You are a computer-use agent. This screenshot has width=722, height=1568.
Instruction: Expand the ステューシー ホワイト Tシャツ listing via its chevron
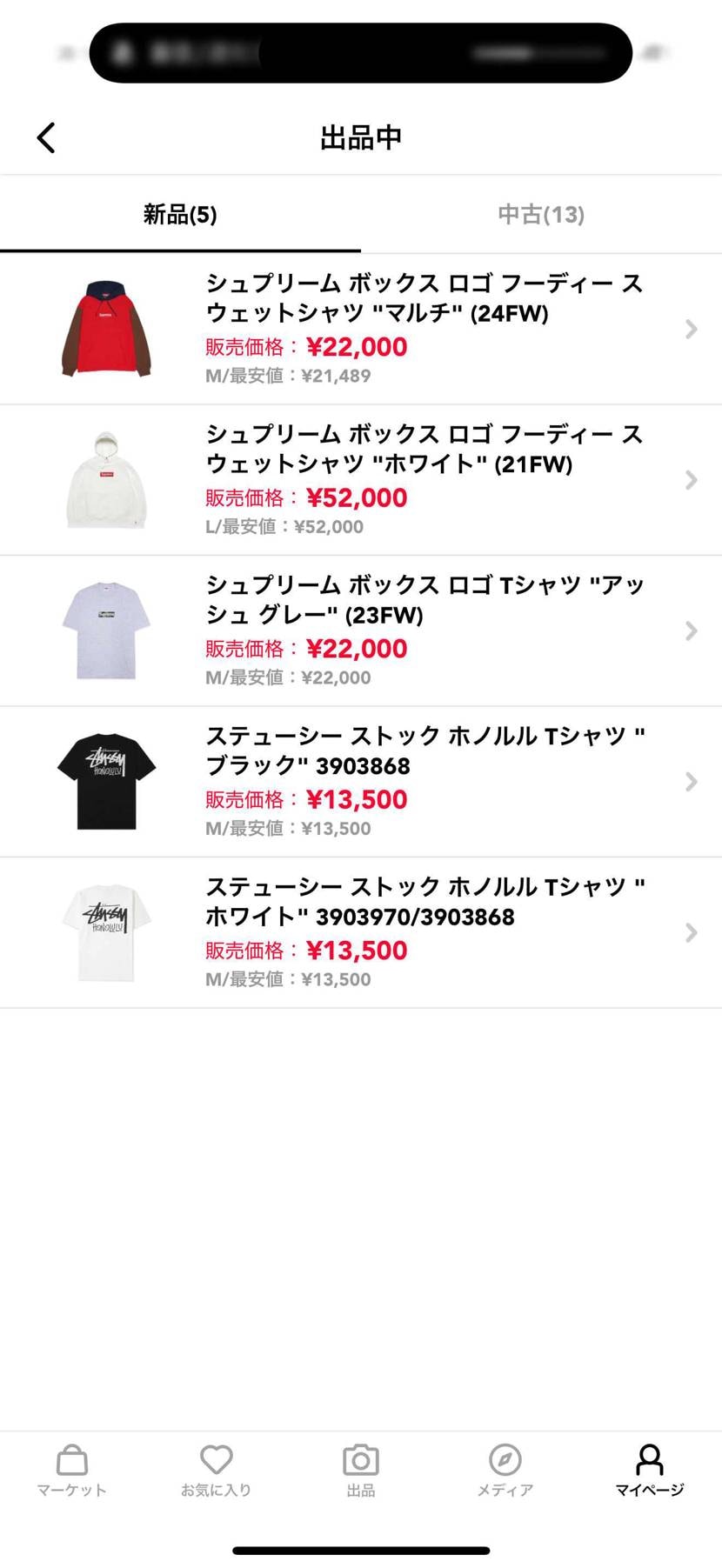point(692,932)
